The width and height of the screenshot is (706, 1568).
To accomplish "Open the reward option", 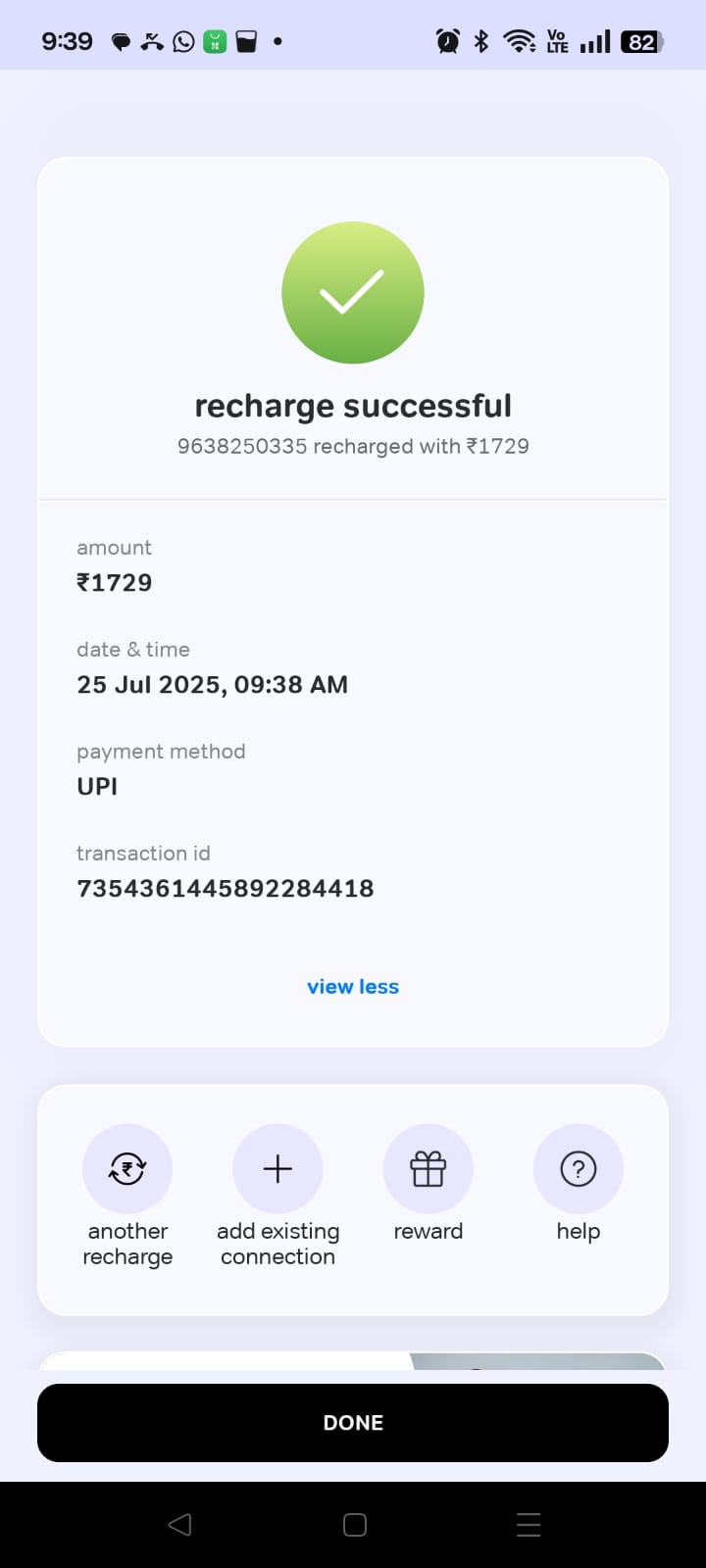I will tap(428, 1170).
